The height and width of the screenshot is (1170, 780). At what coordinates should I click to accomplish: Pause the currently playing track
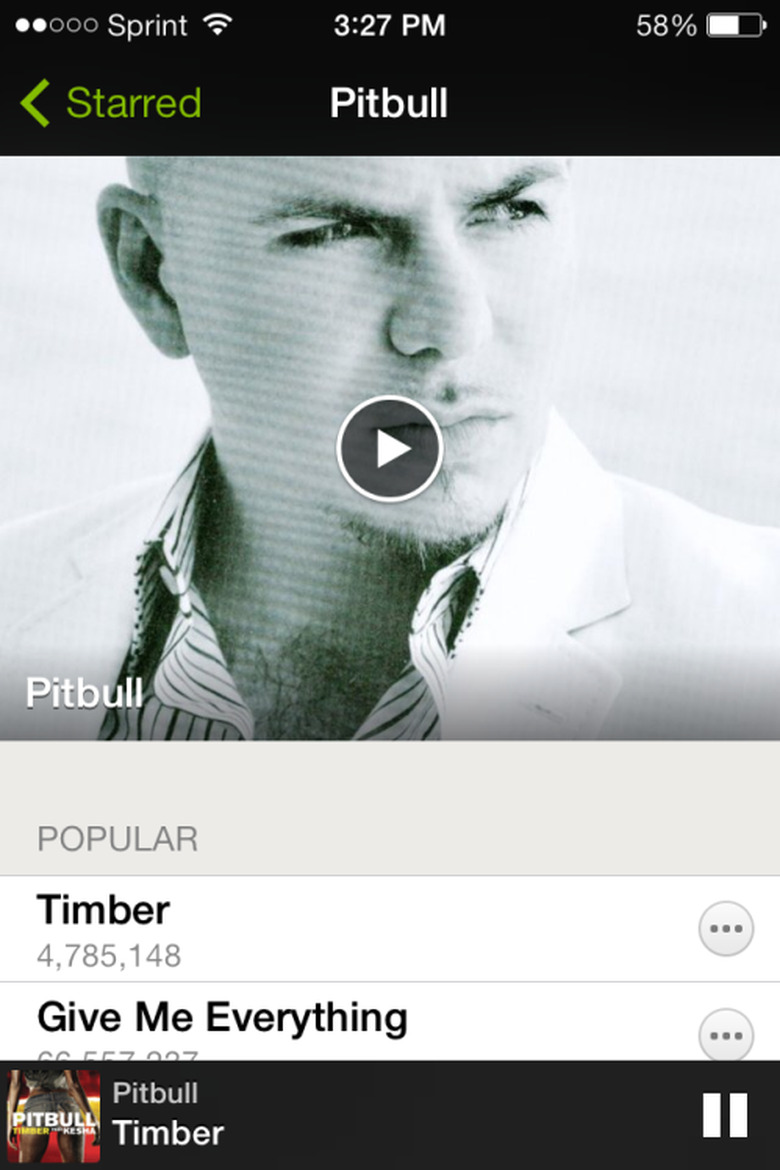pyautogui.click(x=724, y=1115)
